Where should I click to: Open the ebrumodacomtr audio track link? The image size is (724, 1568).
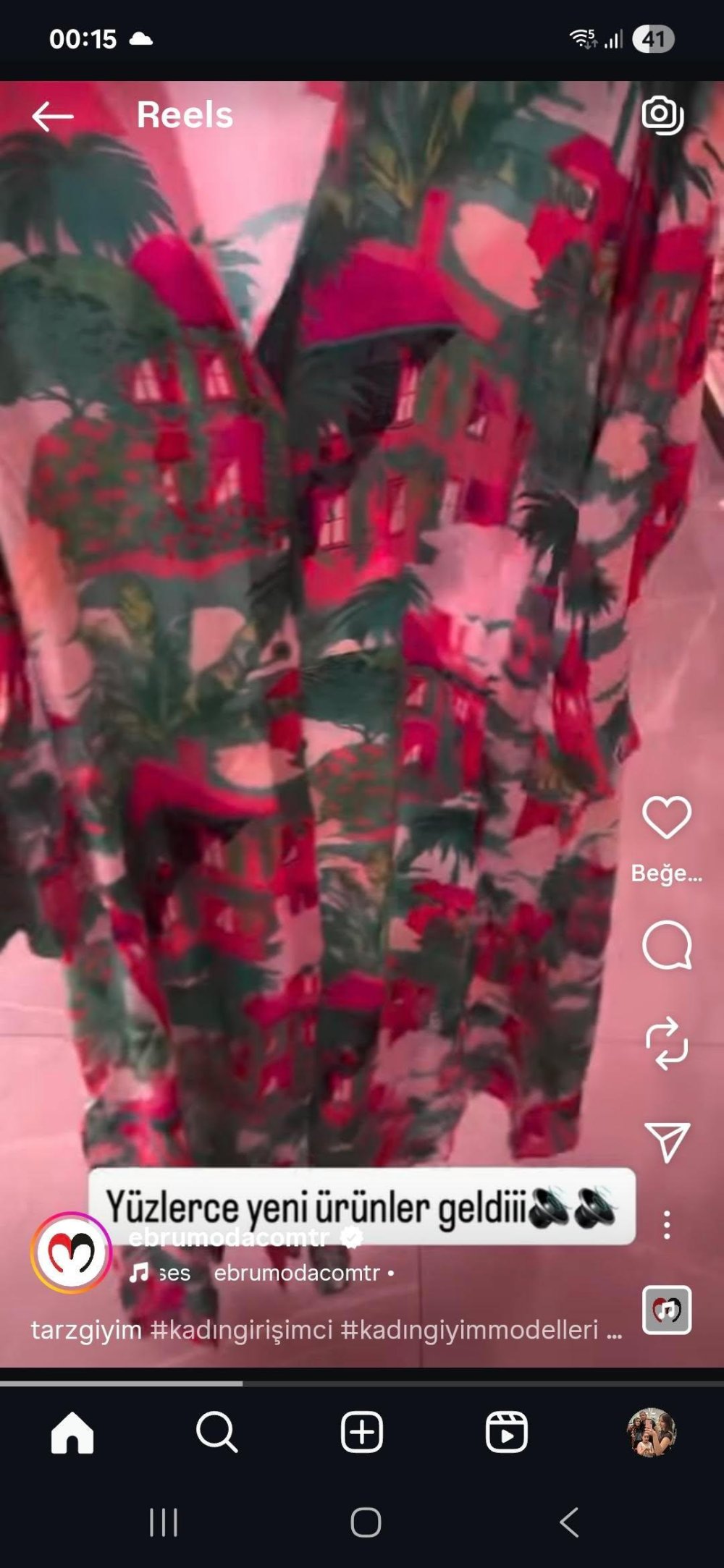[297, 1273]
